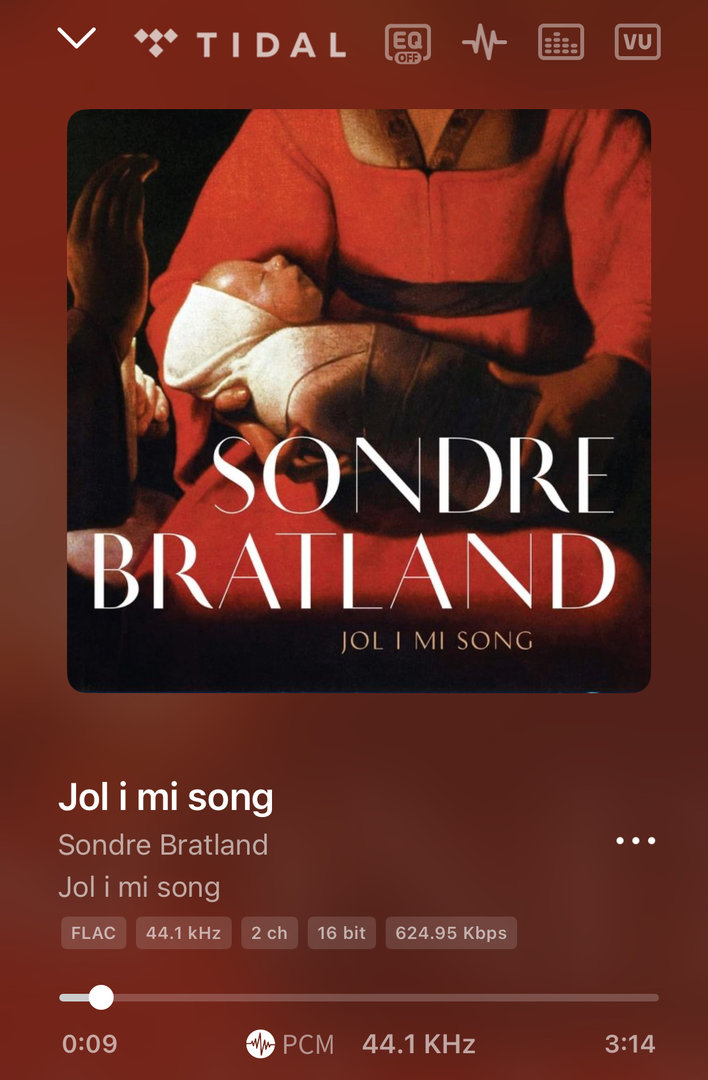Show the spectrum analyzer view
This screenshot has width=708, height=1080.
(561, 43)
